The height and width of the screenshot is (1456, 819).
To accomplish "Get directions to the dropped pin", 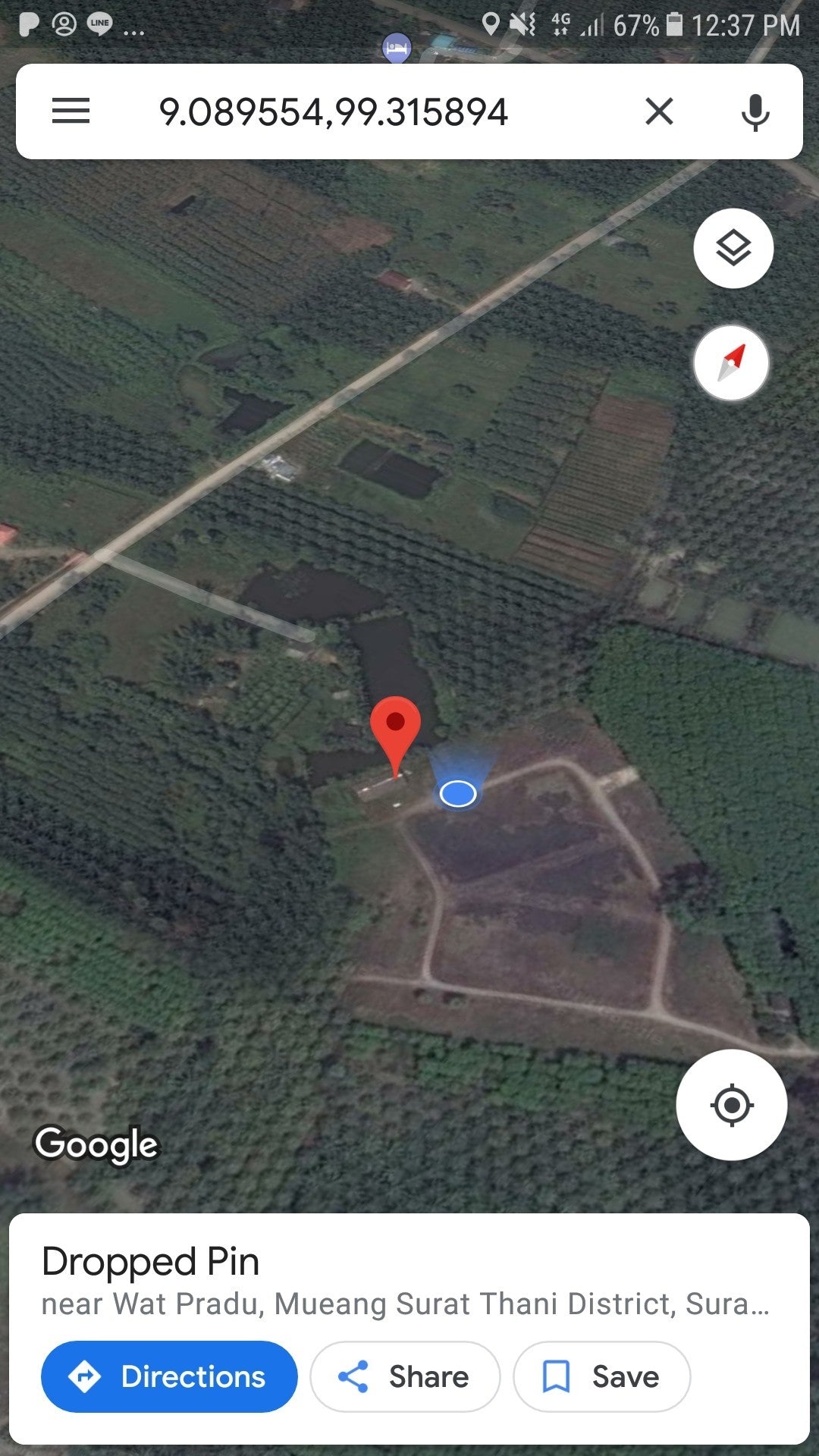I will [169, 1376].
